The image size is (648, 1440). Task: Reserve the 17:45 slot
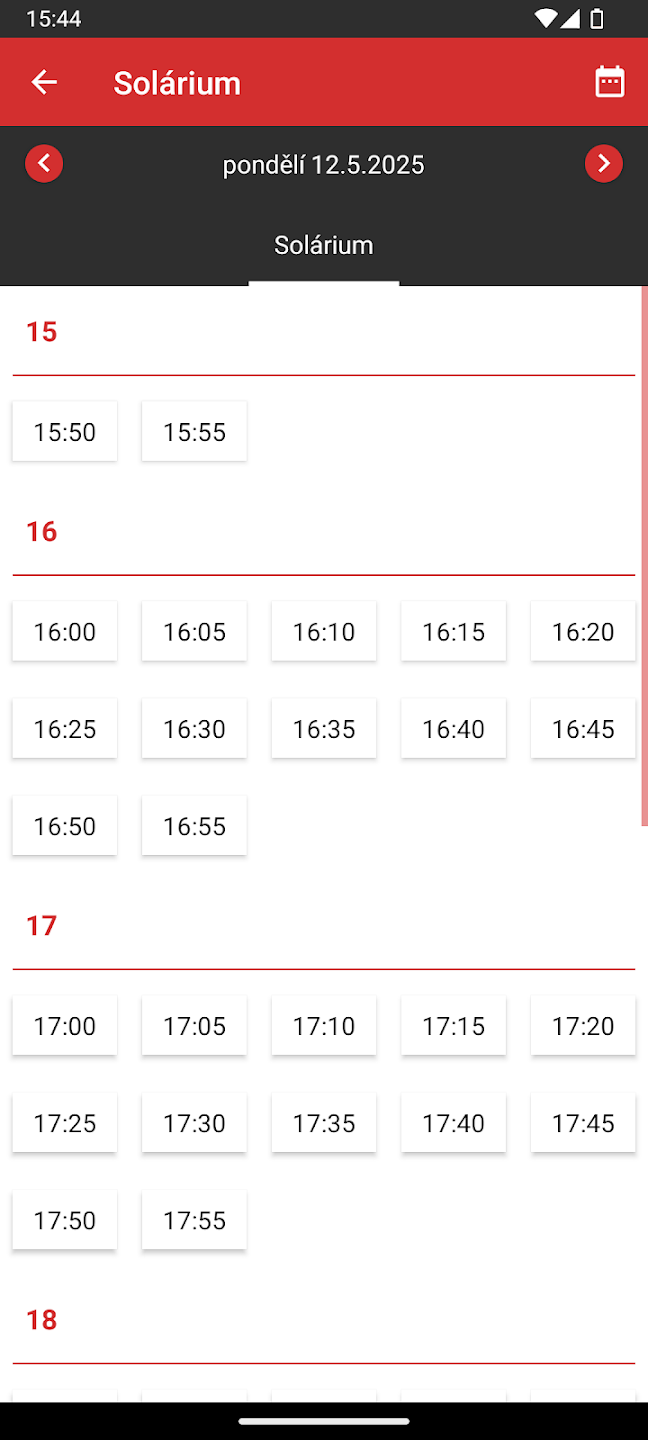pos(583,1123)
